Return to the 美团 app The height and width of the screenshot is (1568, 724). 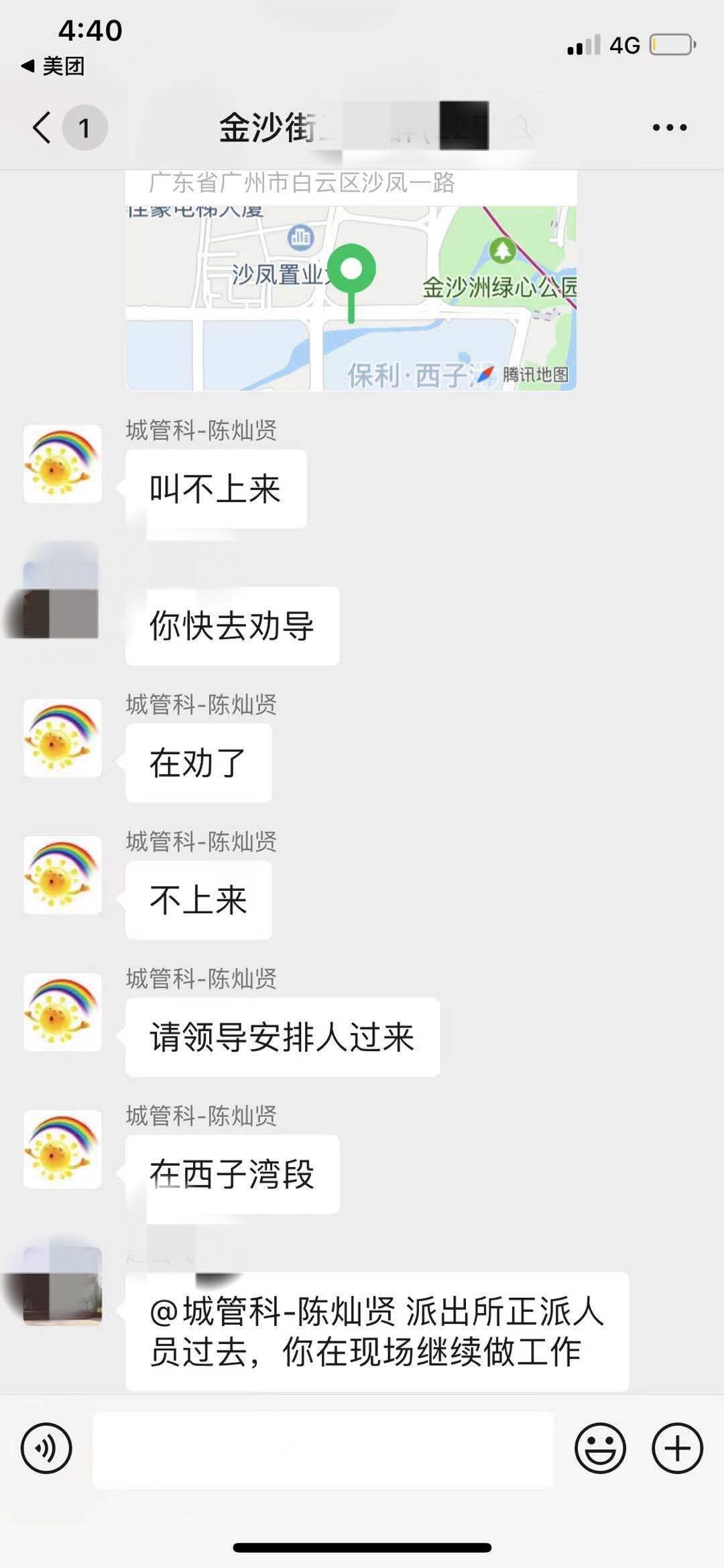pyautogui.click(x=54, y=66)
